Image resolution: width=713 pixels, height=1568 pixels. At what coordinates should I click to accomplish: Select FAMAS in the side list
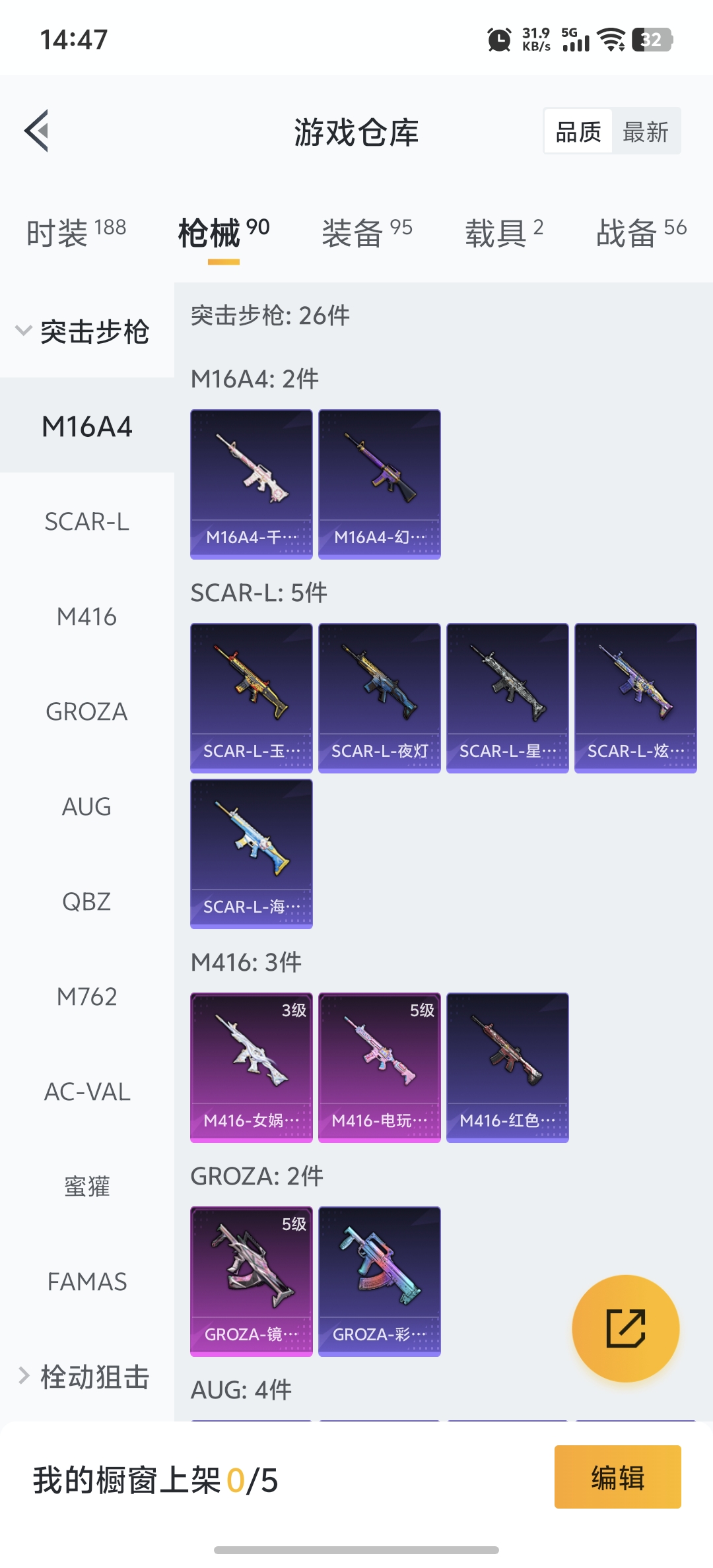click(86, 1282)
